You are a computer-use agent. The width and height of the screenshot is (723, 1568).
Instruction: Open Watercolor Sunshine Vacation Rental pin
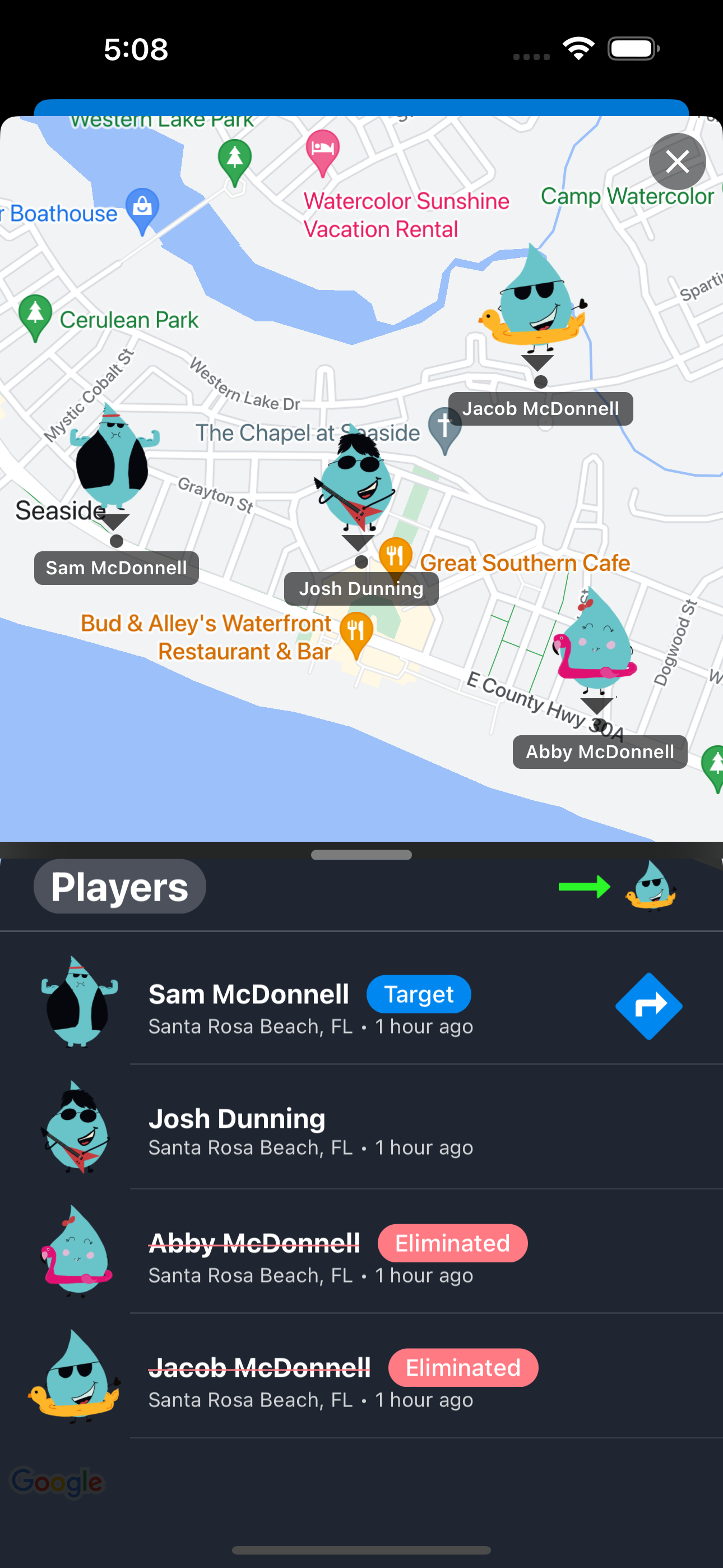pos(323,150)
